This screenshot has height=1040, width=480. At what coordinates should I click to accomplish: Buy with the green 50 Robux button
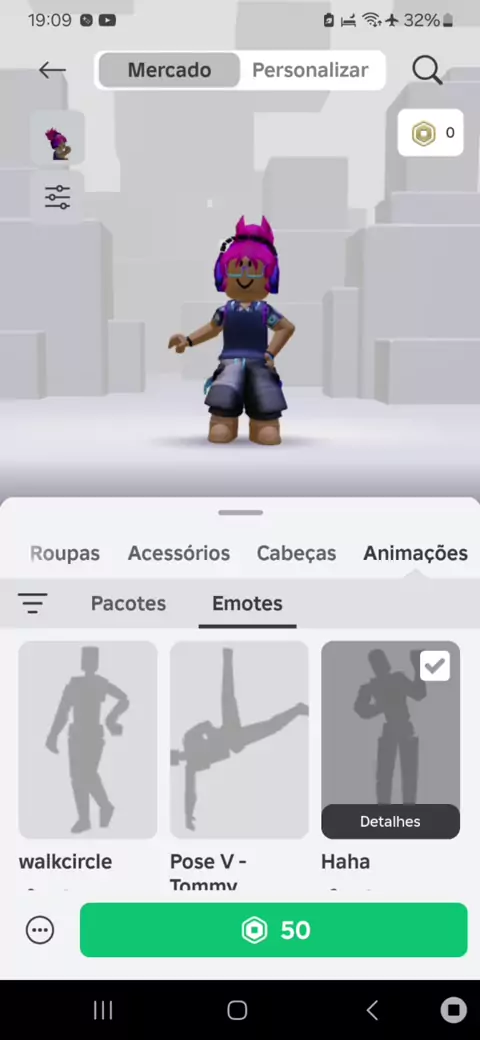274,930
